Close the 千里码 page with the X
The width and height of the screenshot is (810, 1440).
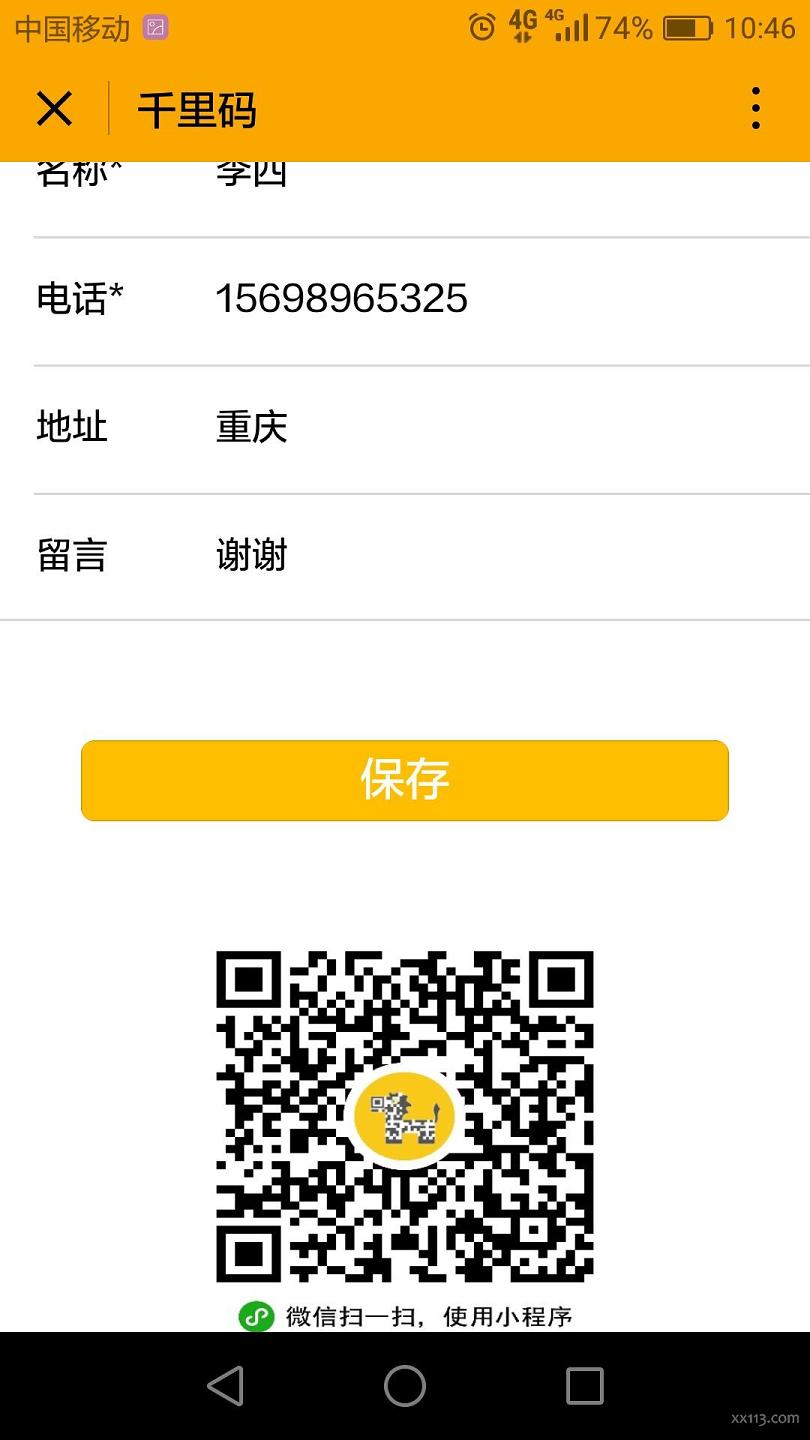point(54,108)
